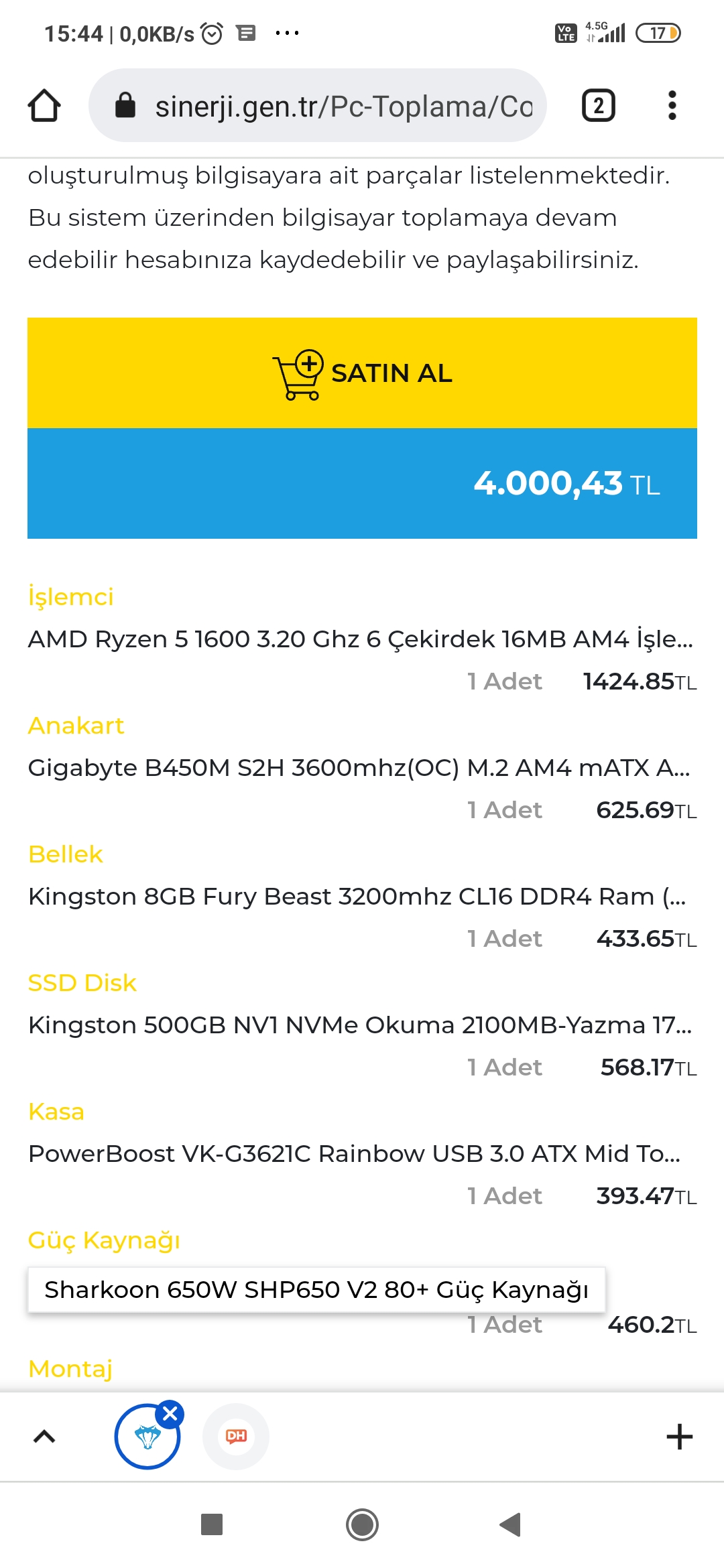Open the sinerji.gen.tr address bar
Viewport: 724px width, 1568px height.
click(x=318, y=105)
